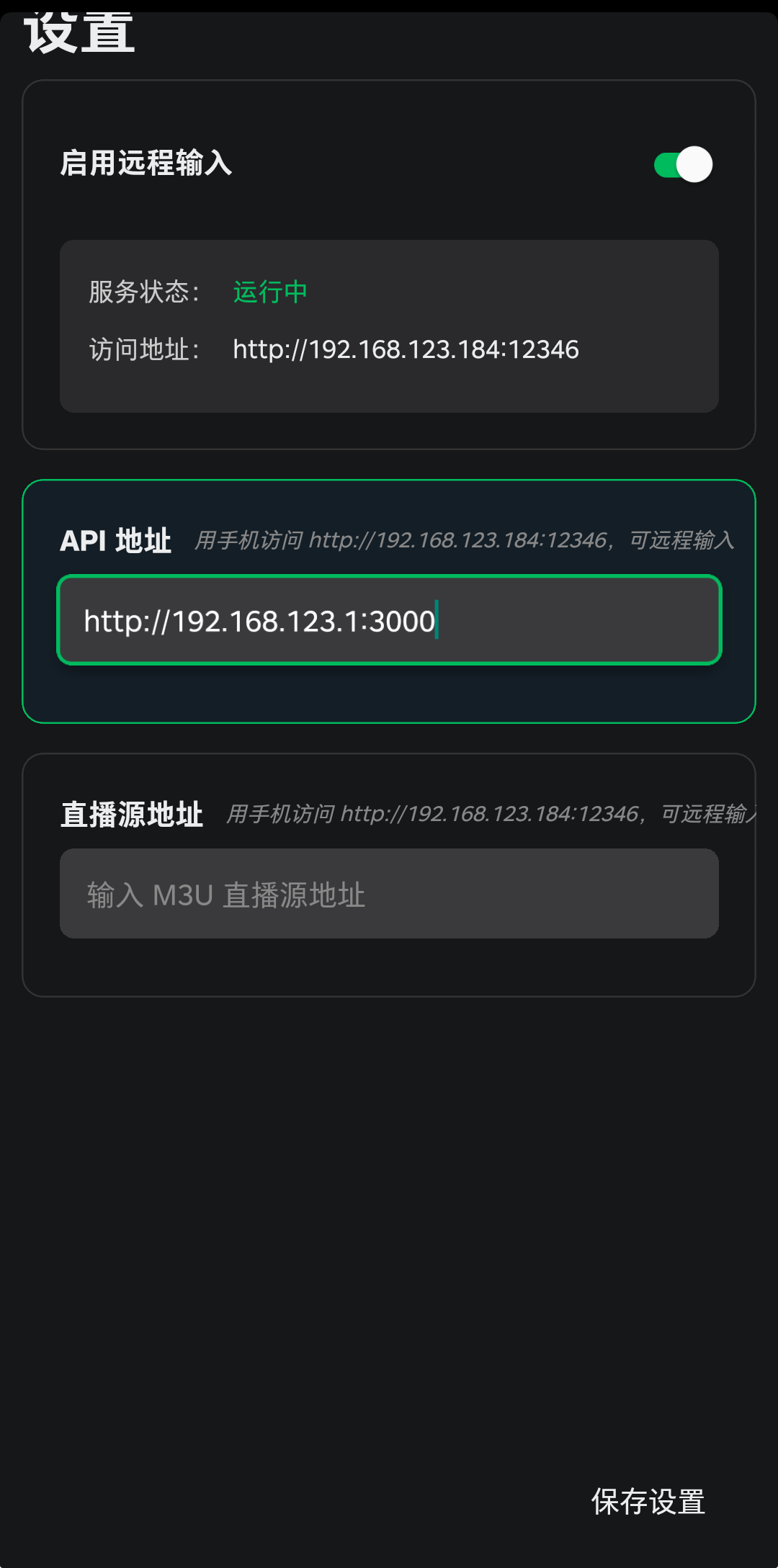Focus the M3U 直播源地址 input field
The image size is (778, 1568).
pyautogui.click(x=389, y=893)
